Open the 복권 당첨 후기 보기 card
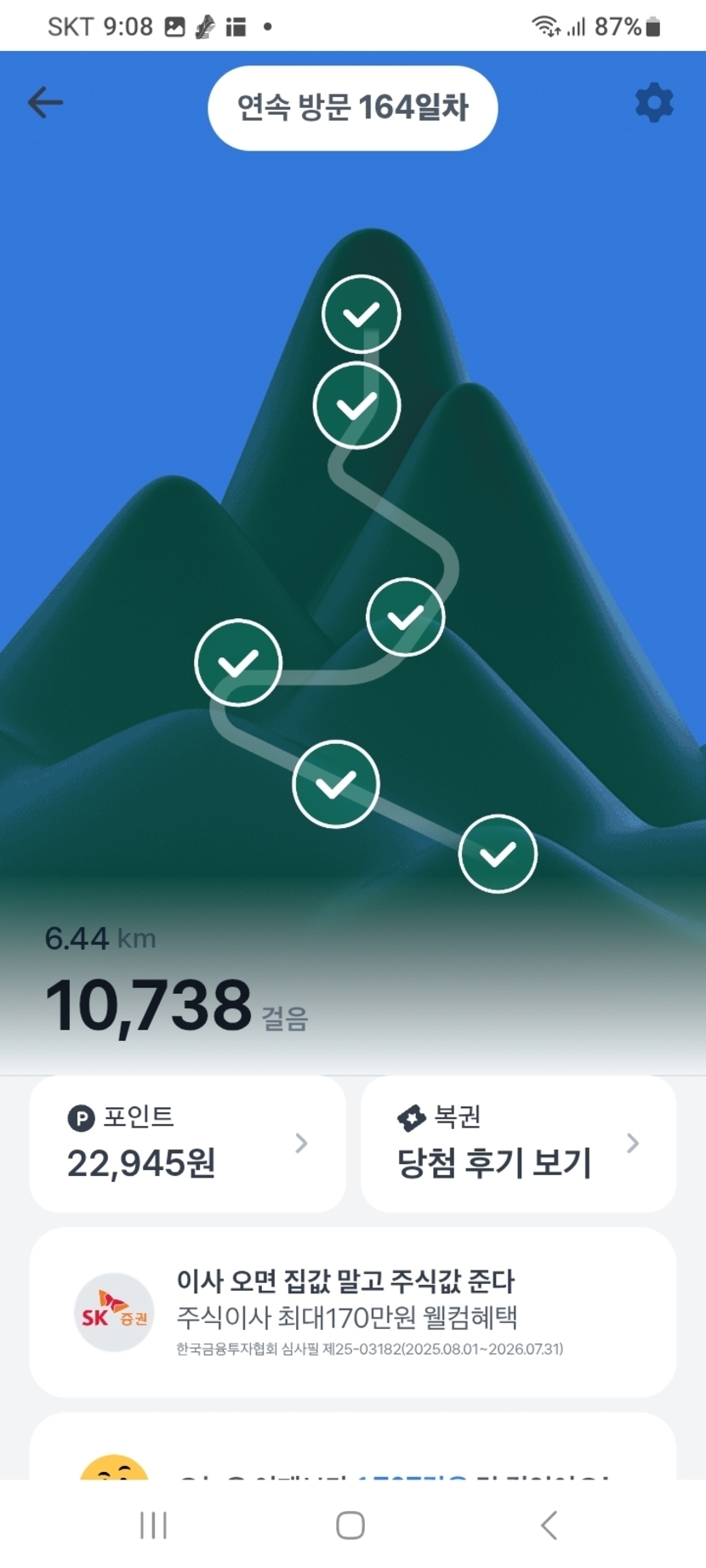Viewport: 706px width, 1568px height. coord(518,1143)
